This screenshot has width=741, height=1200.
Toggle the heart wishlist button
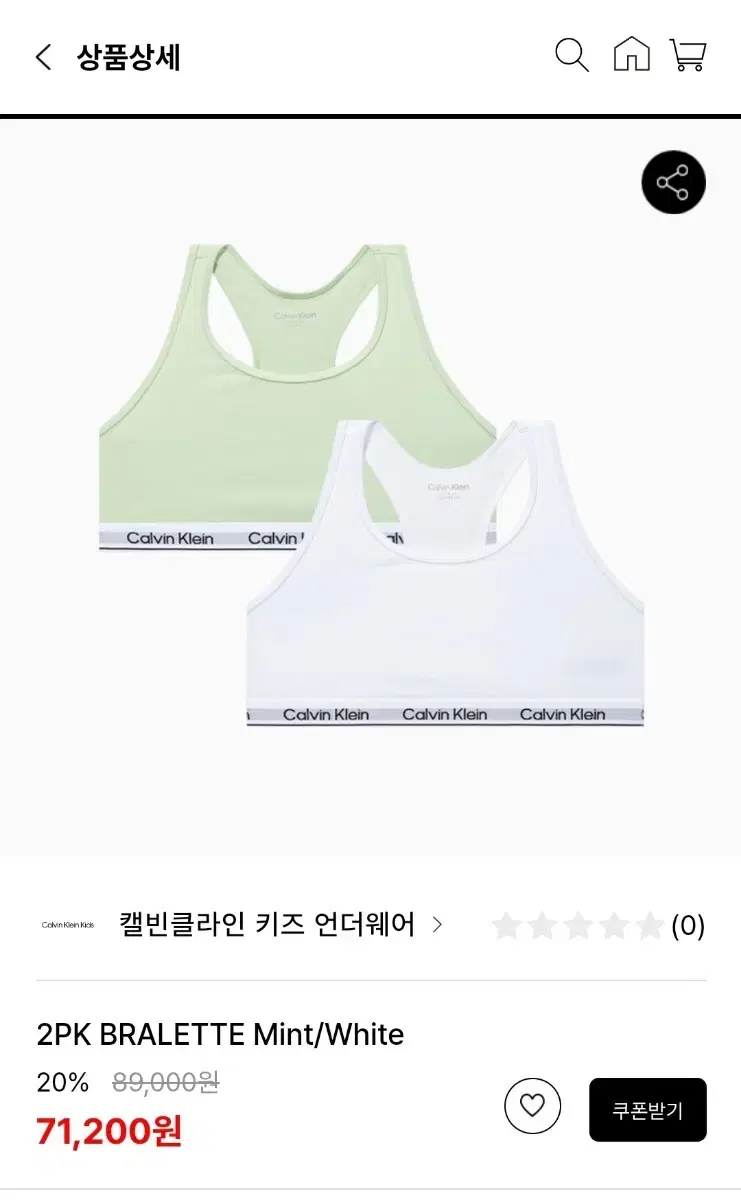coord(533,1106)
